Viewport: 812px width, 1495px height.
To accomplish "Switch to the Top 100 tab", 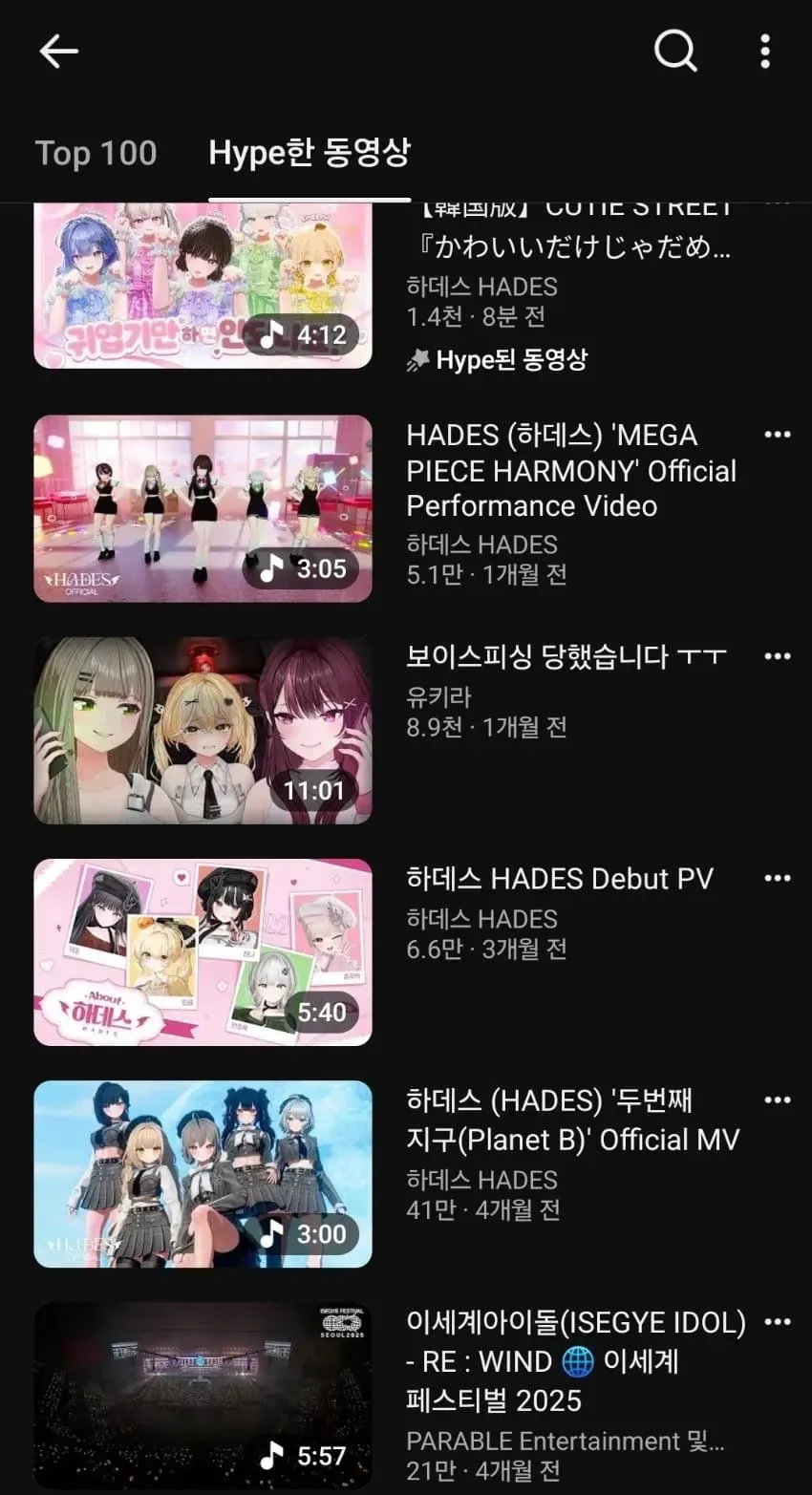I will pyautogui.click(x=96, y=153).
